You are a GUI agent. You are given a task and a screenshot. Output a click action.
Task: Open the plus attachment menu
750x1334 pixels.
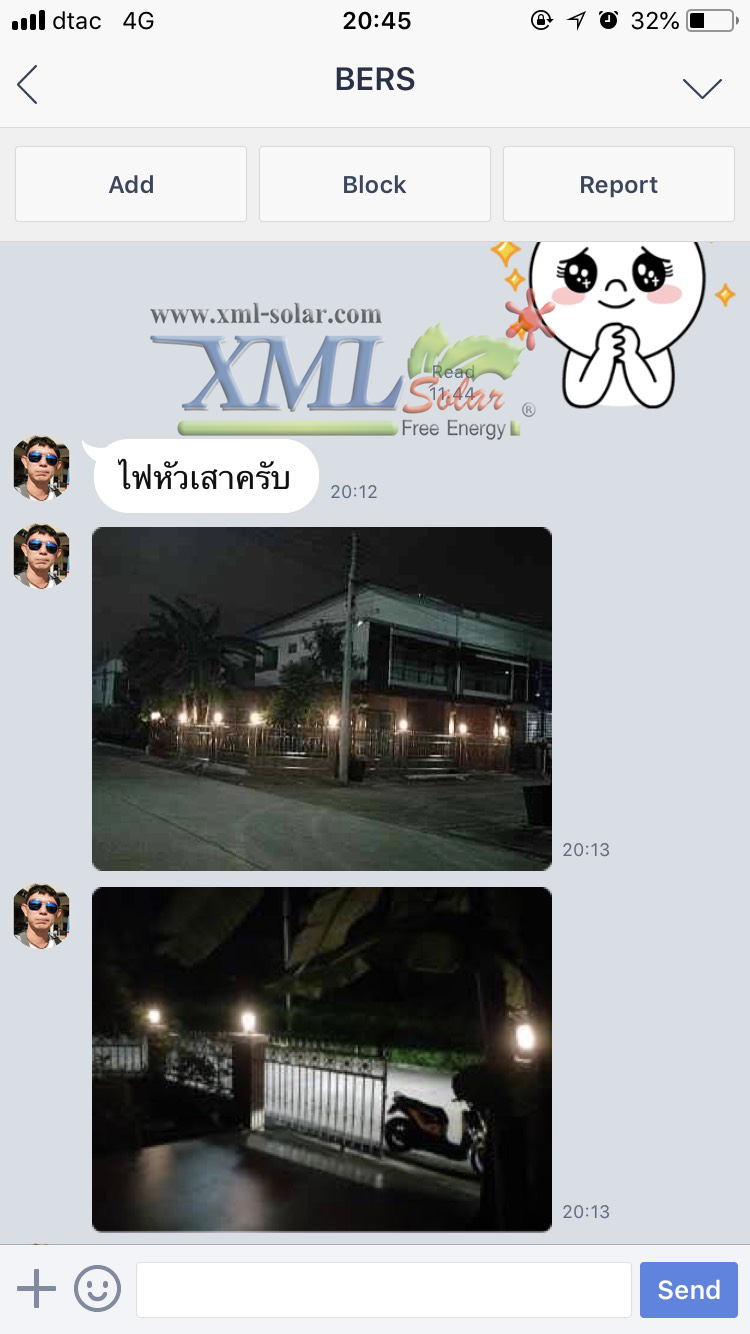click(x=37, y=1289)
